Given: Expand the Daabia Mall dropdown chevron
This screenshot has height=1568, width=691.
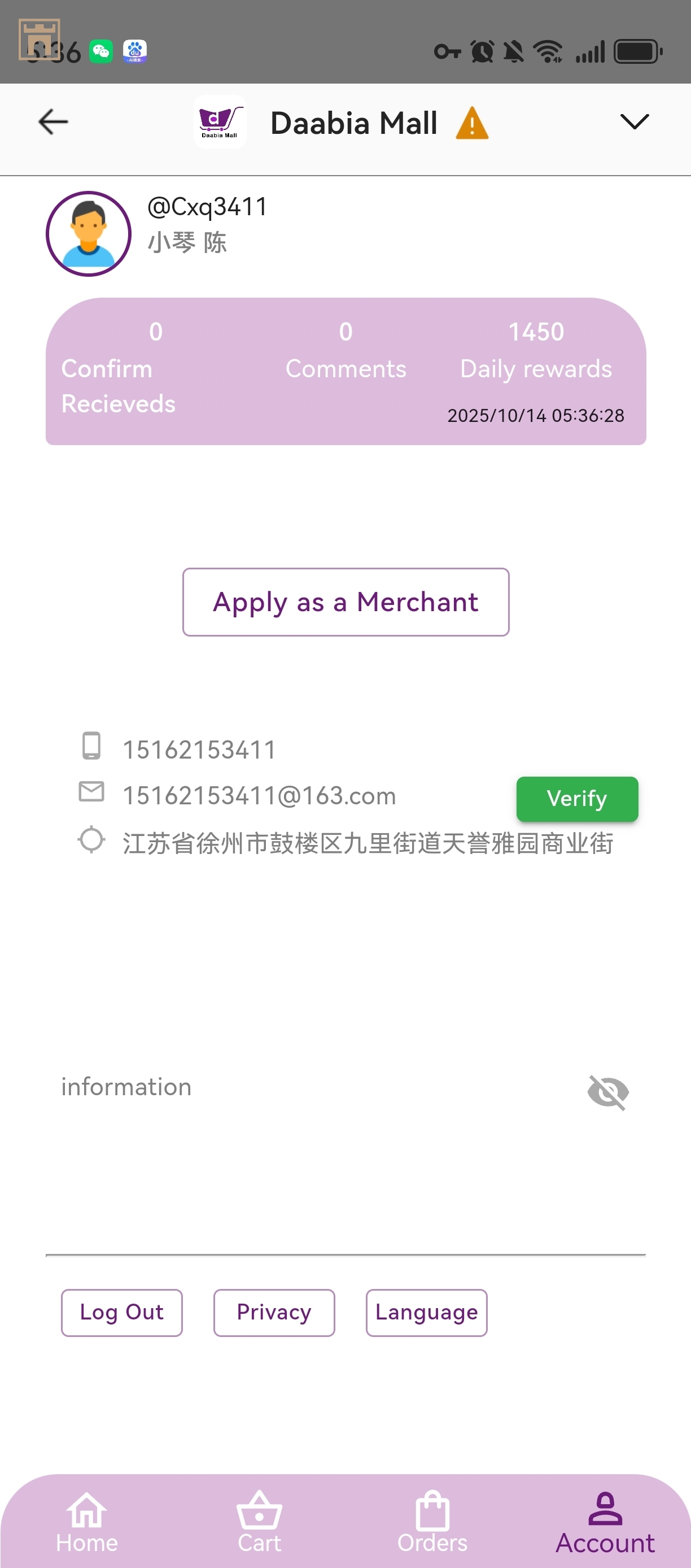Looking at the screenshot, I should (634, 122).
